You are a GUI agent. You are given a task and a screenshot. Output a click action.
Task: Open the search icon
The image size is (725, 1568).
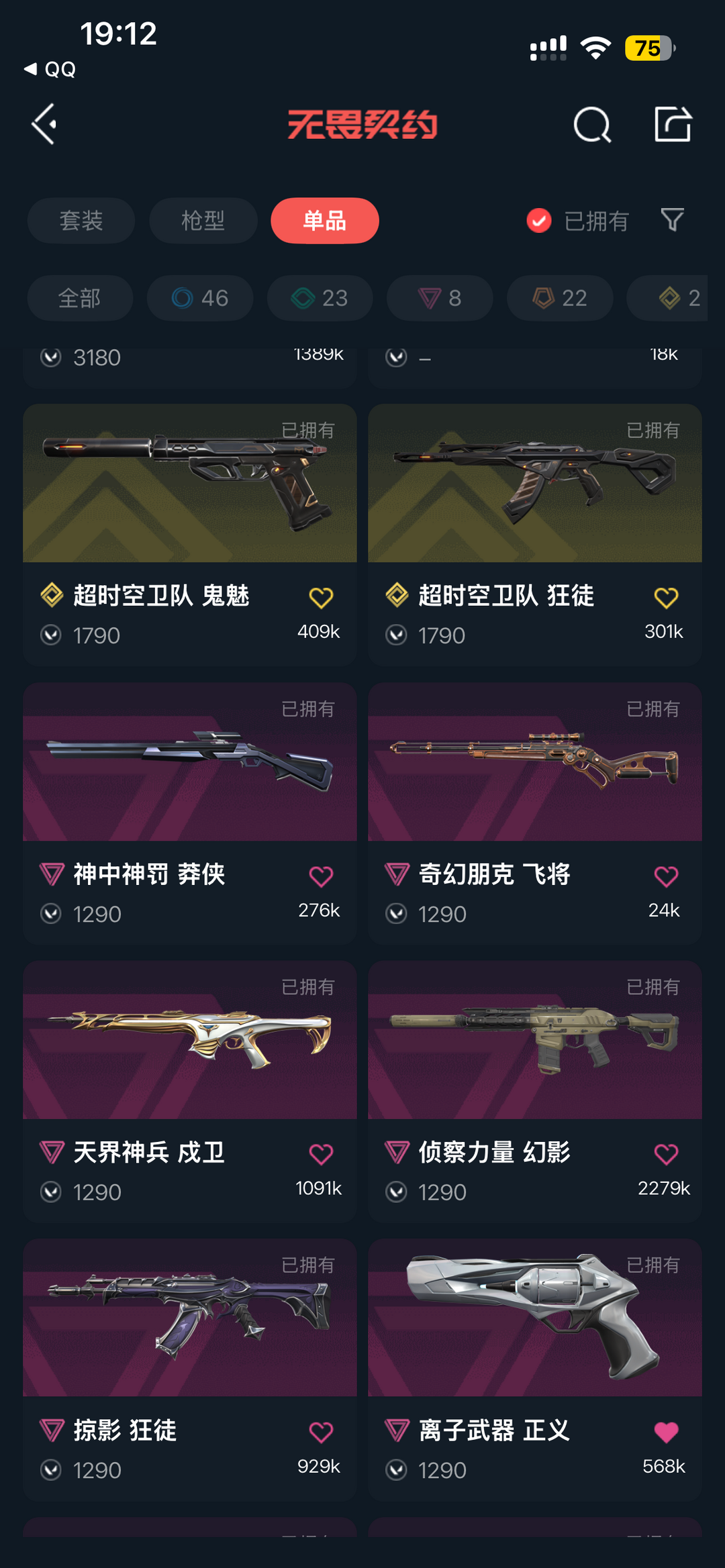pos(592,125)
